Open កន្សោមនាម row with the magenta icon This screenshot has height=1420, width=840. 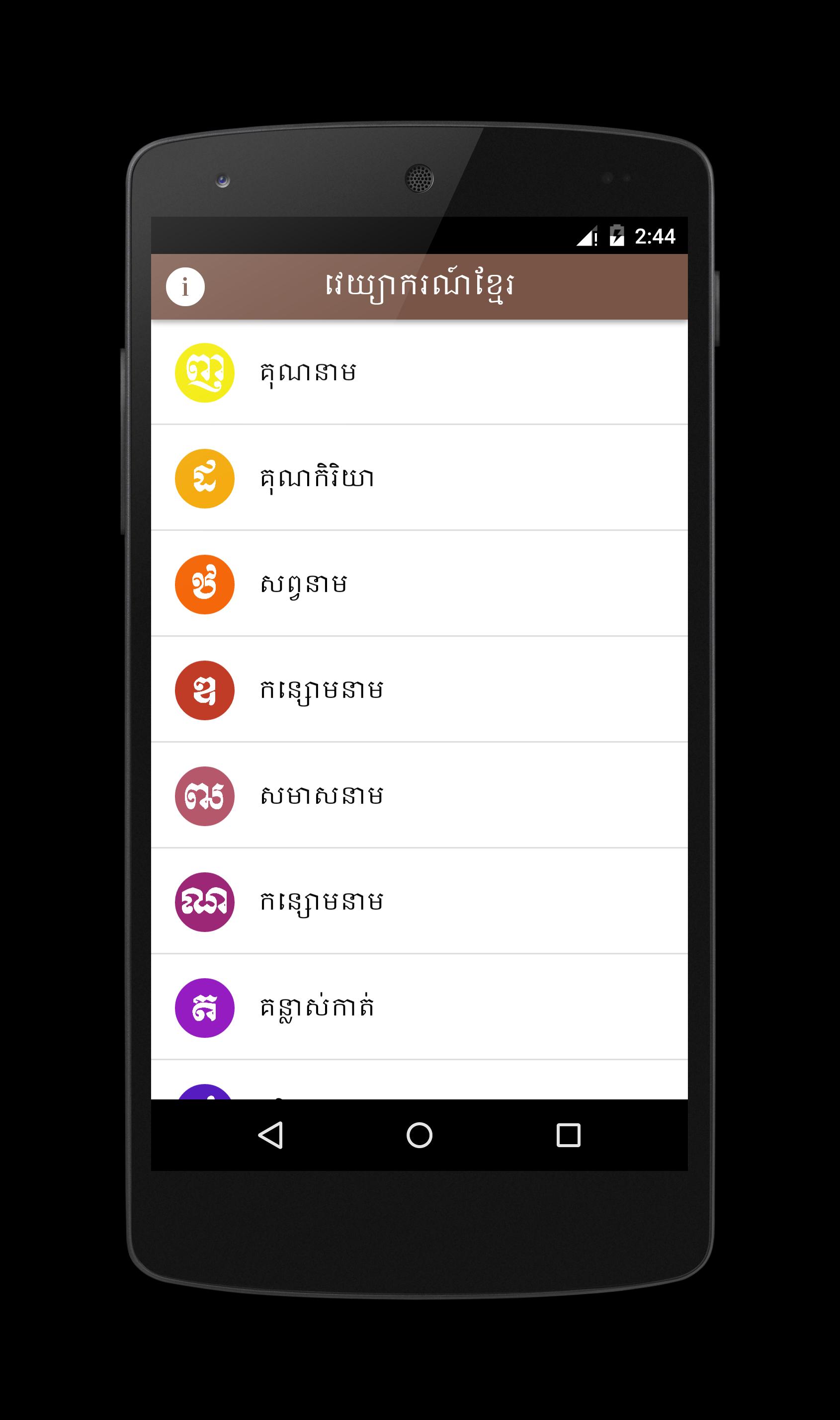(419, 902)
